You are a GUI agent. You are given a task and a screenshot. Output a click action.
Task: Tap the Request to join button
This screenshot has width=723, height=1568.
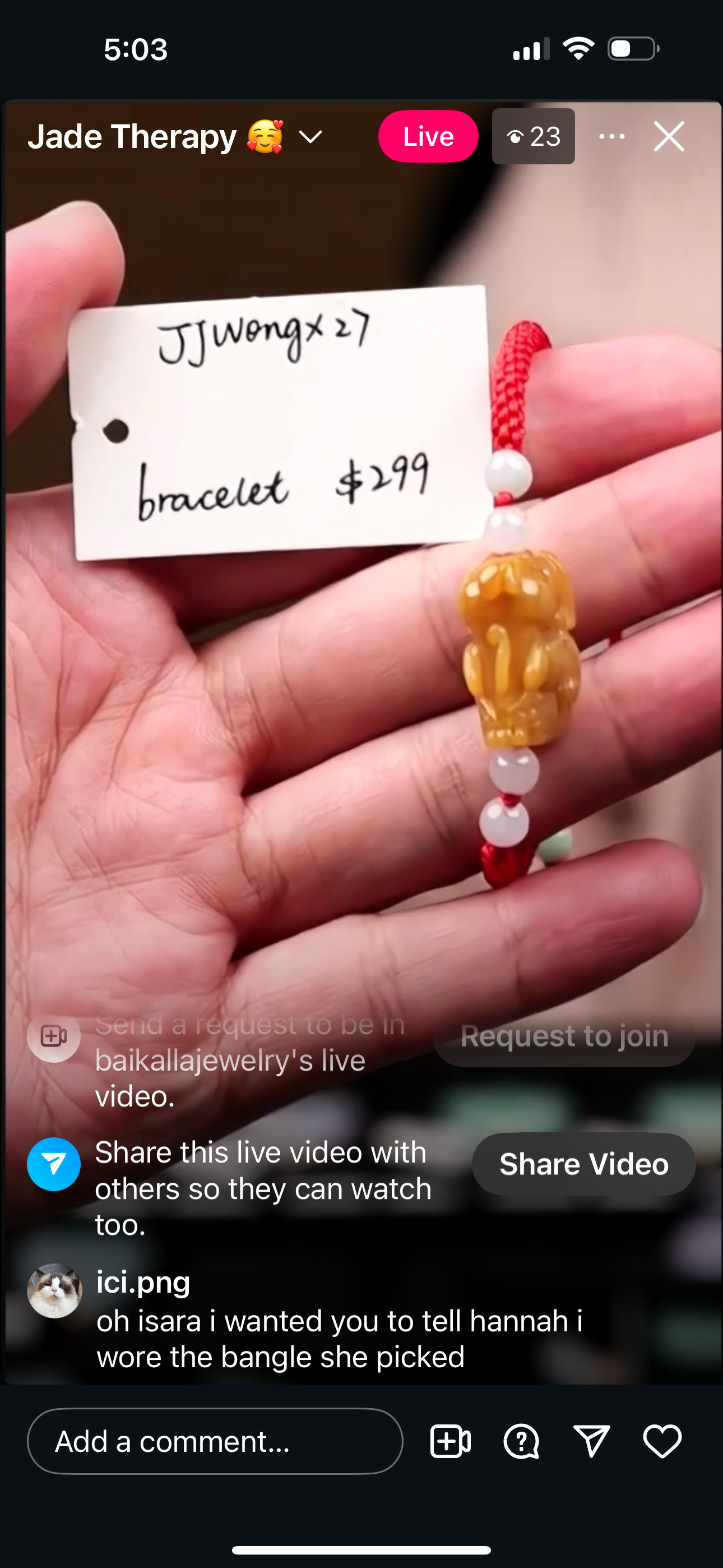(564, 1036)
